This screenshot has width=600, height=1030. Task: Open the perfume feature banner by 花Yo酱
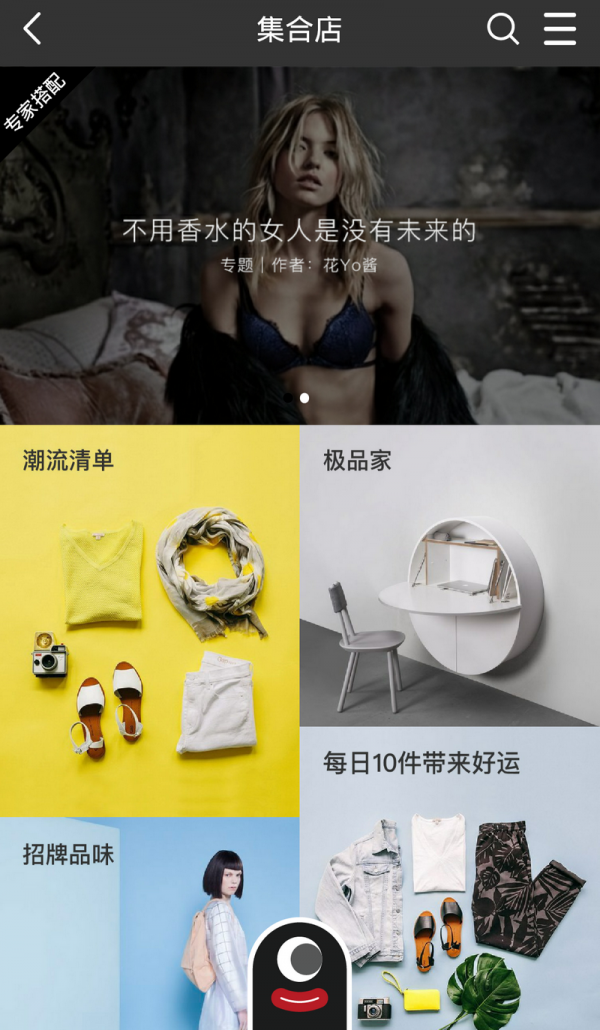300,245
